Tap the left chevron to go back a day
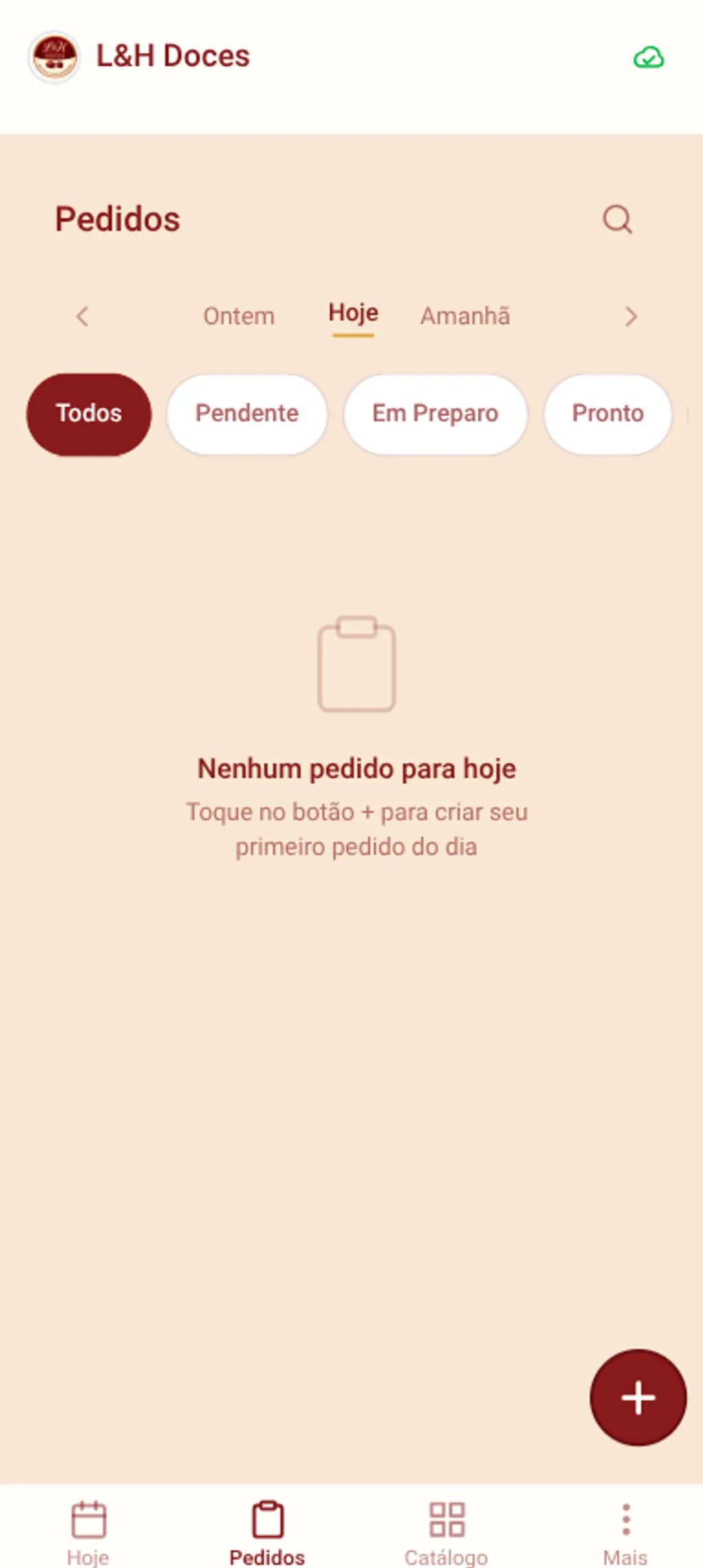This screenshot has width=703, height=1568. click(82, 316)
